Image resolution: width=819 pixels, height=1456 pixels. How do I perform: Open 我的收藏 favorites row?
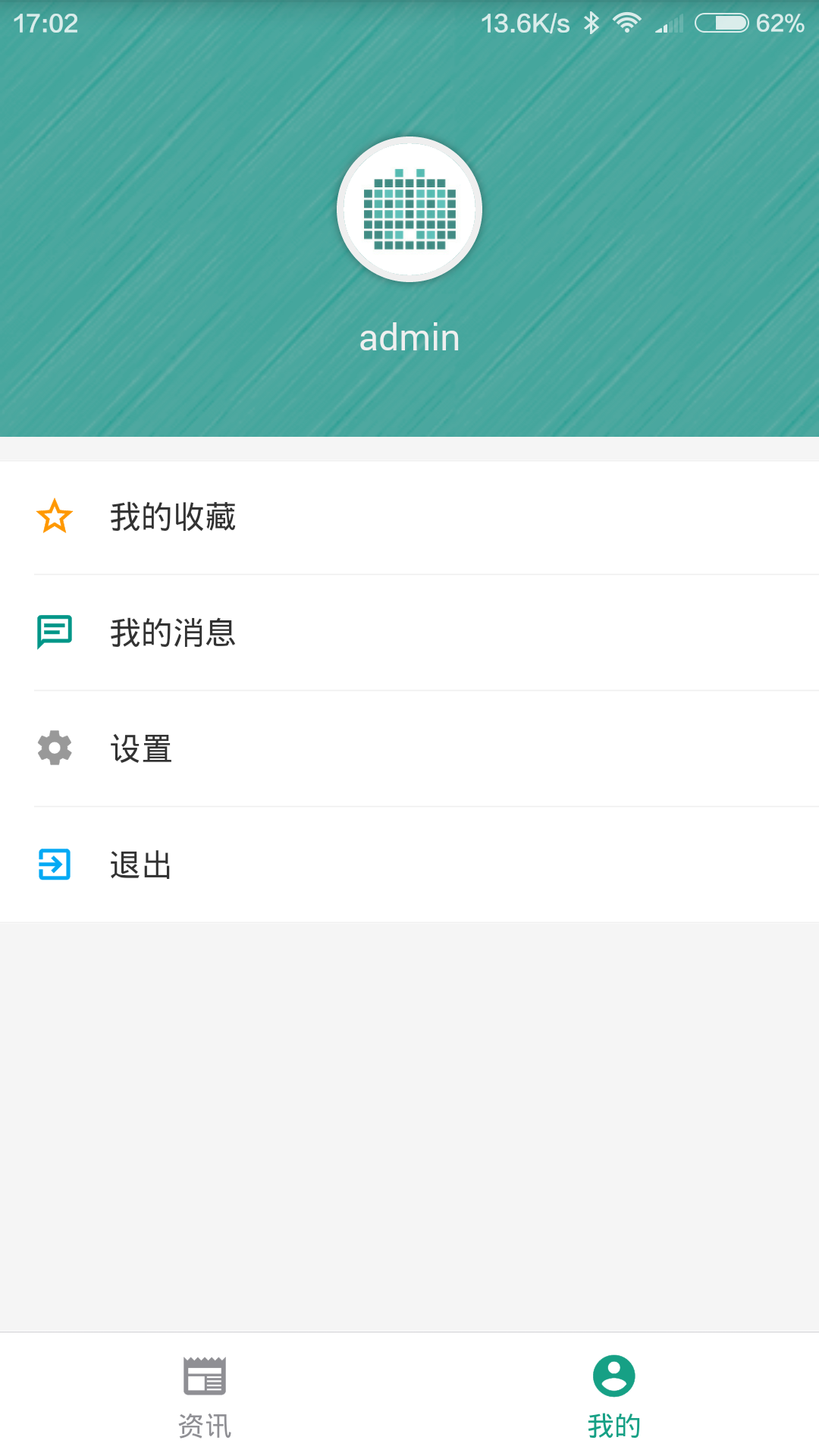[x=409, y=517]
